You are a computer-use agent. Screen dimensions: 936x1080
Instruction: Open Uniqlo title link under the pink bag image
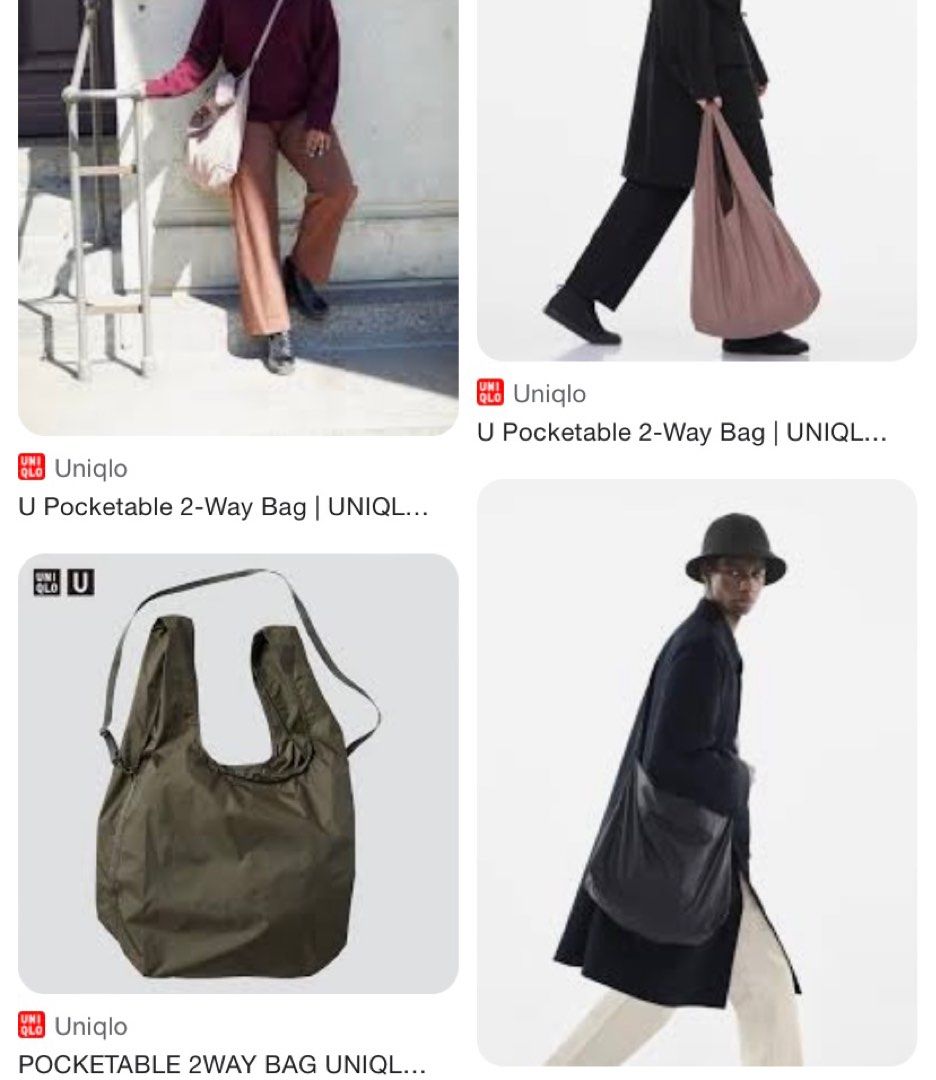click(x=681, y=433)
